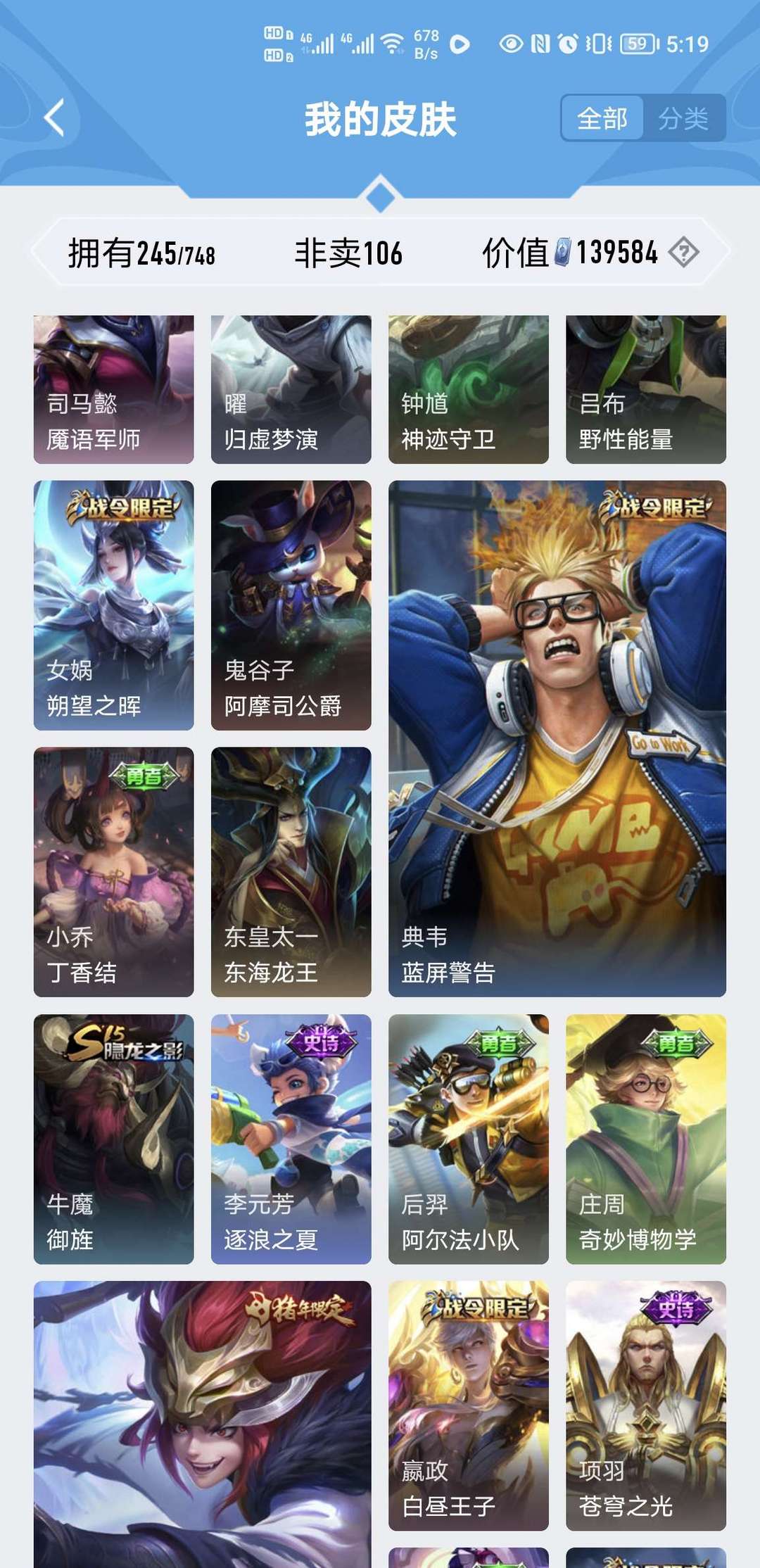Open 典韦 蓝屏警告 skin

[556, 739]
